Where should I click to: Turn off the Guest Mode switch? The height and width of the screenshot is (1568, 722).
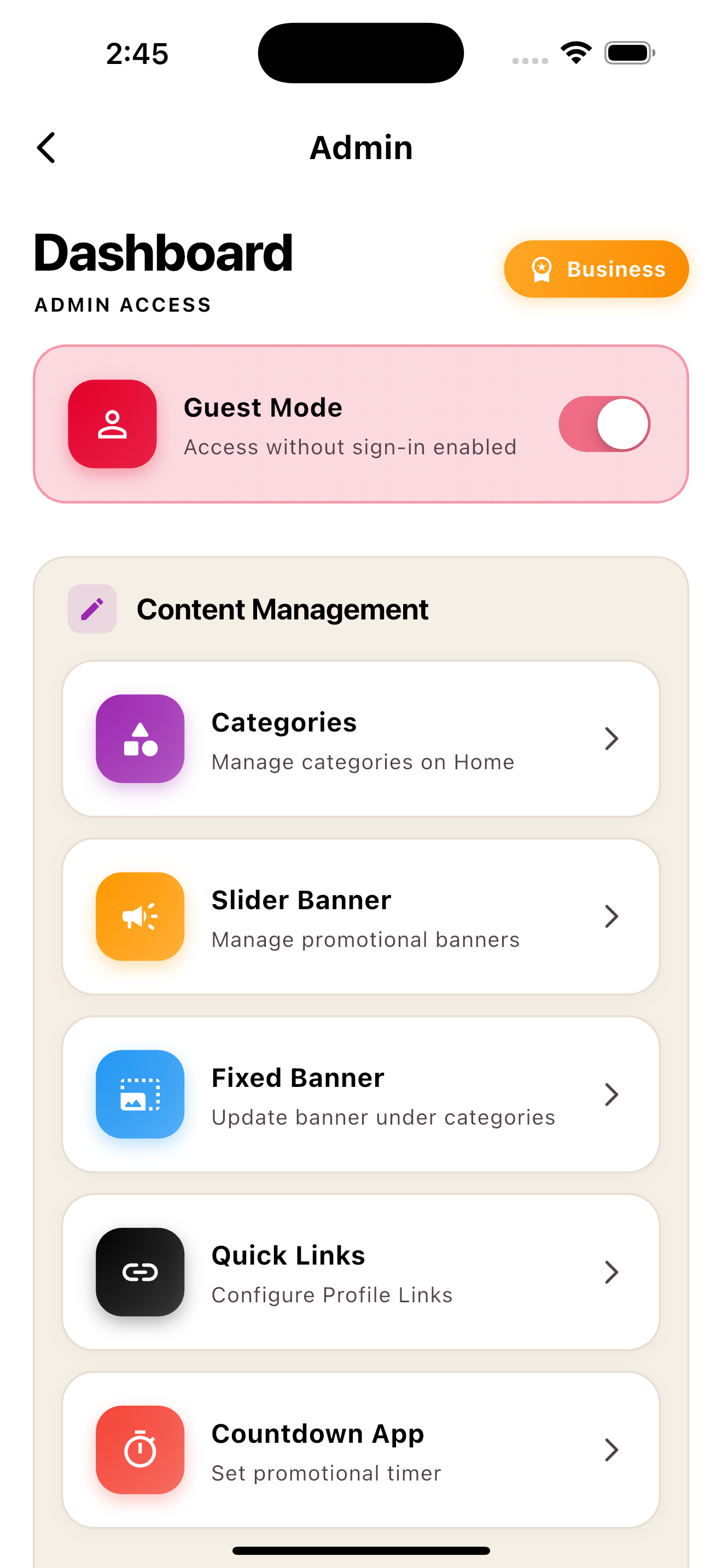point(604,424)
